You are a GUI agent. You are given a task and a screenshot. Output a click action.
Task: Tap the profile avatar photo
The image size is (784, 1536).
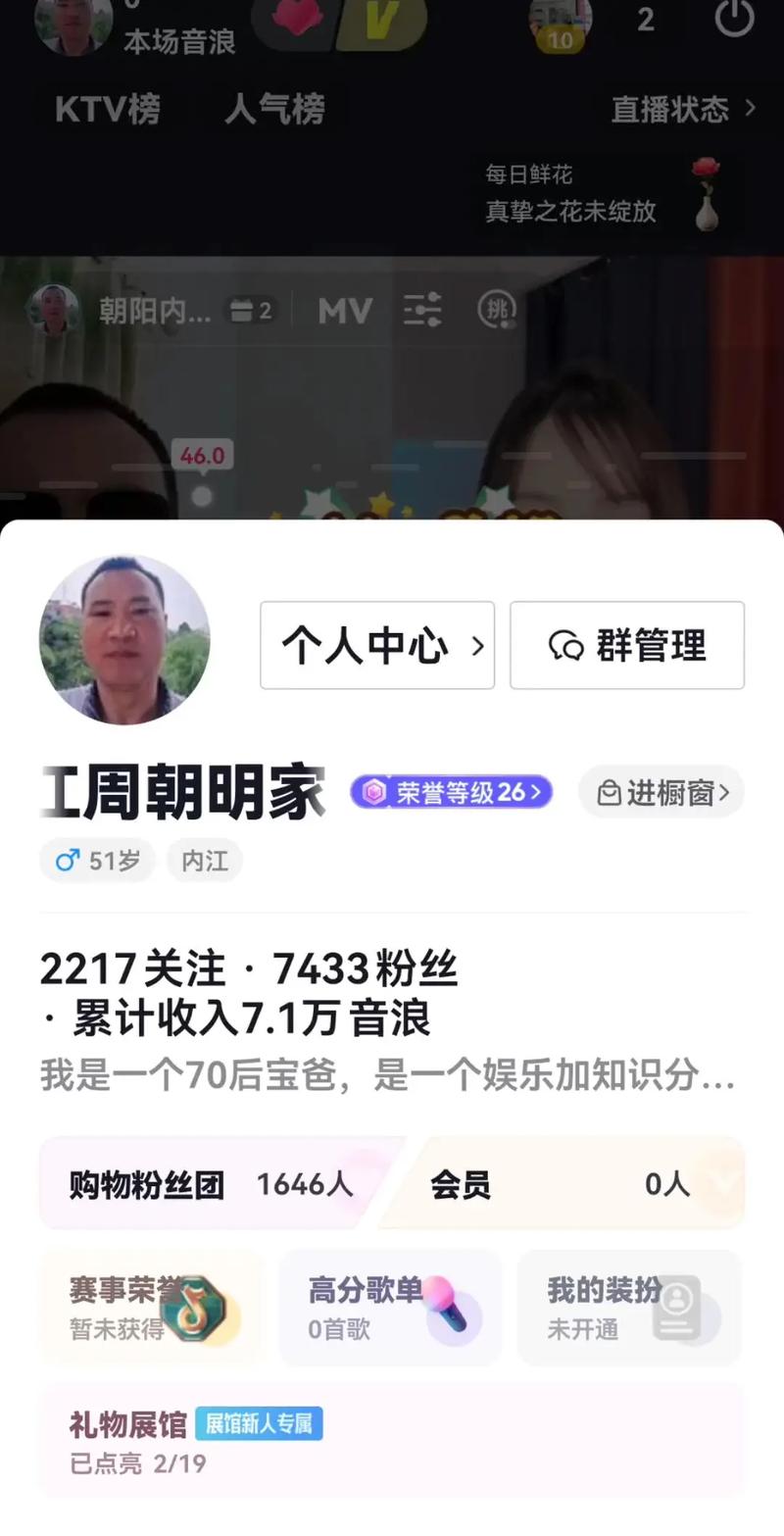[124, 640]
